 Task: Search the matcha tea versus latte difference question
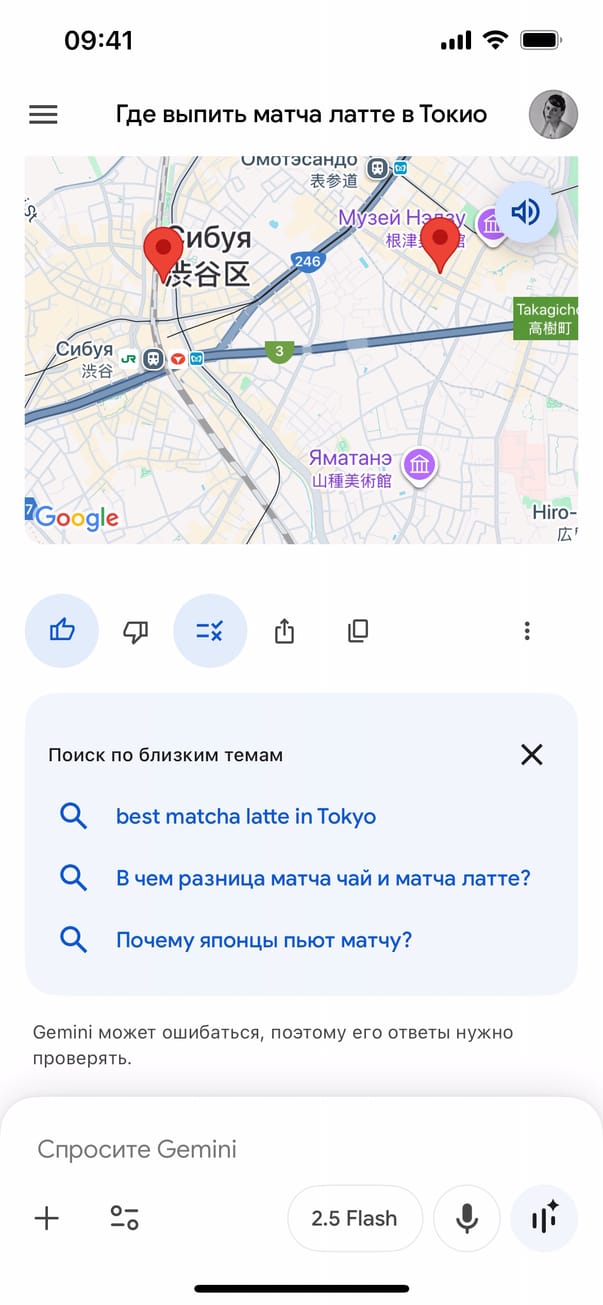[x=323, y=878]
